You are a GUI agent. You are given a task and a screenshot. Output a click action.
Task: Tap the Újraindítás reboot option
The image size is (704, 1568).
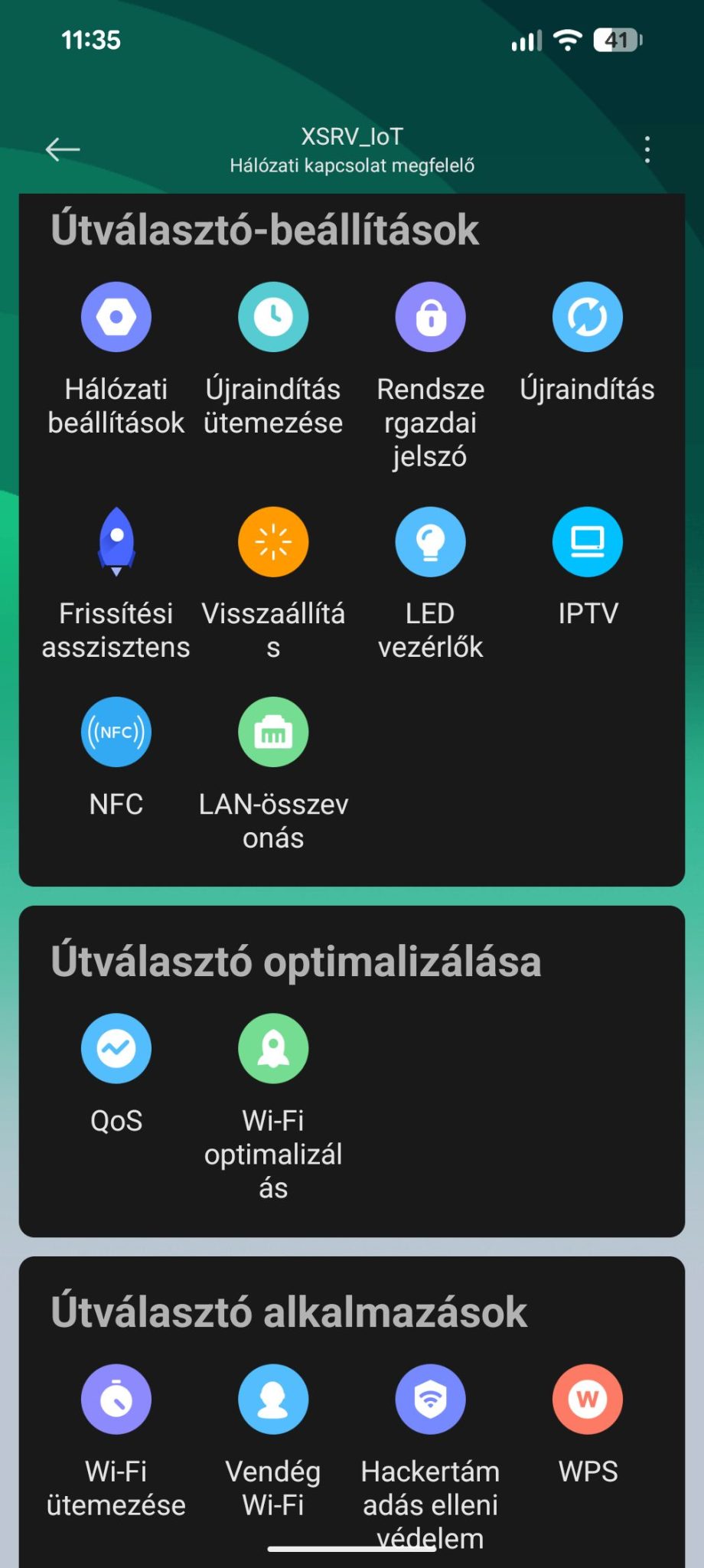pos(587,317)
